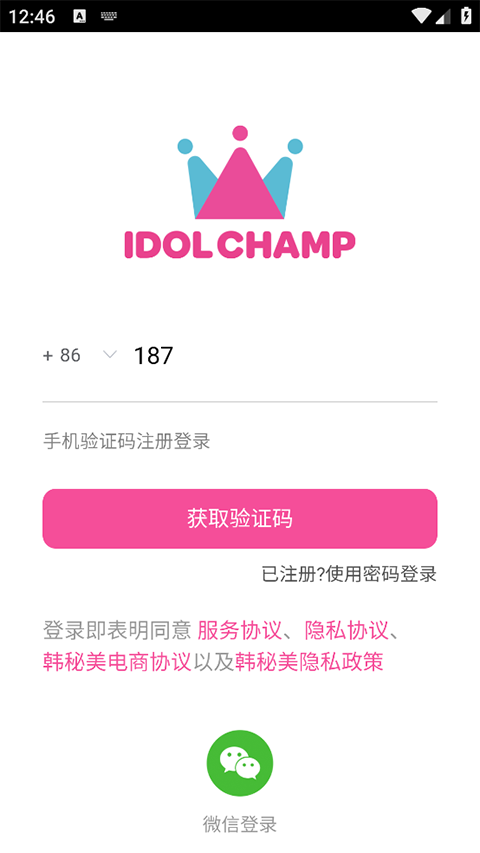Open the 隐私协议 link

(x=346, y=631)
